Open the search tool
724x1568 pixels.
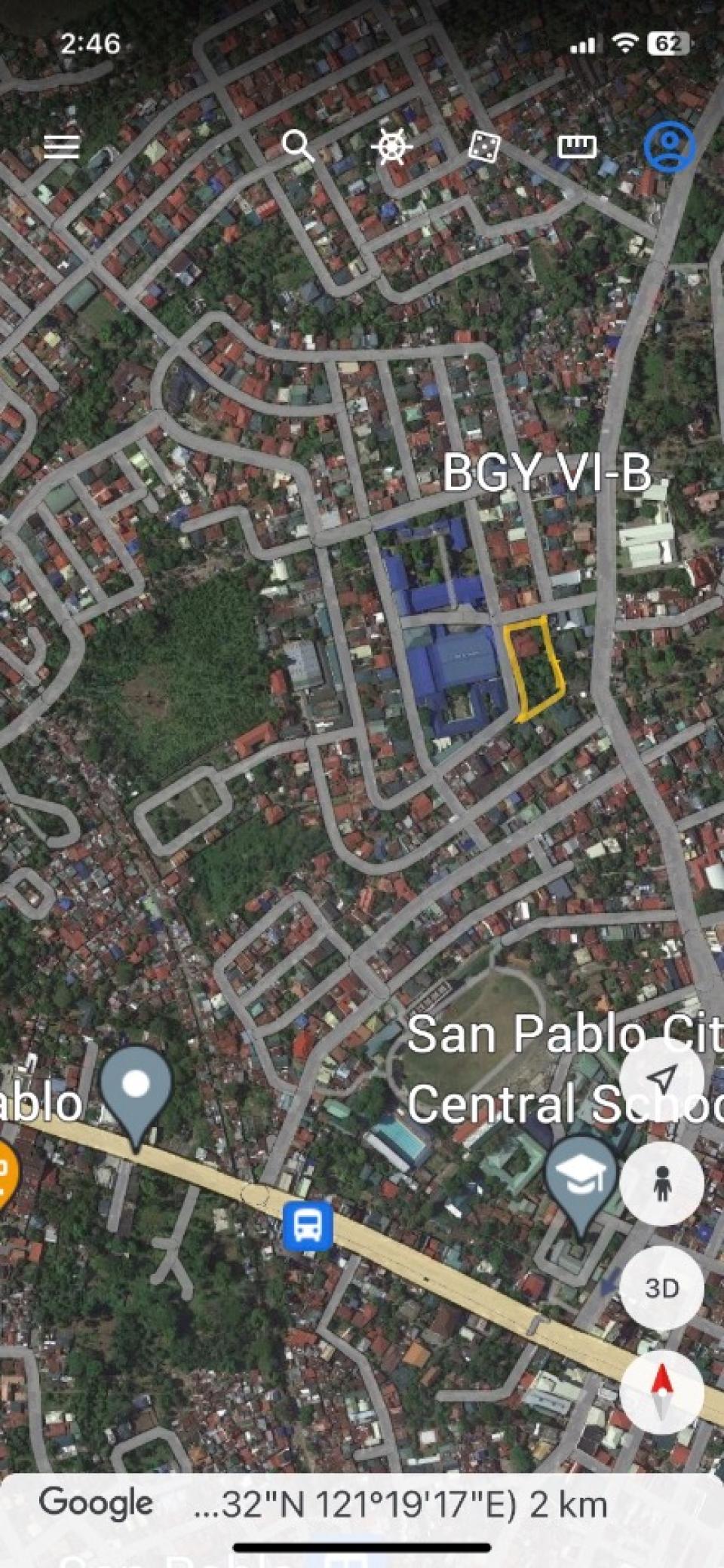pyautogui.click(x=298, y=145)
